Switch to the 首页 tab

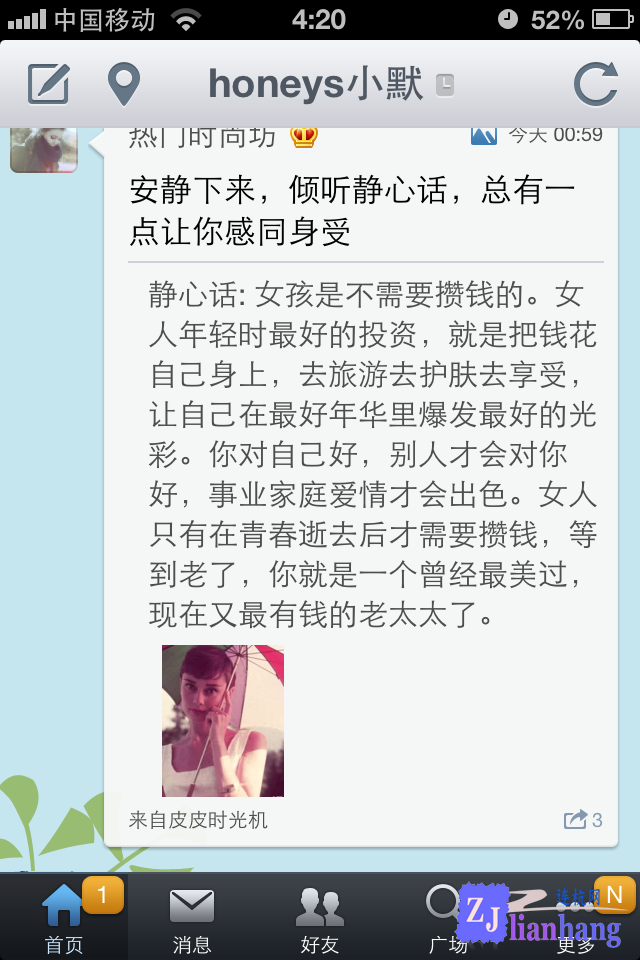tap(64, 918)
